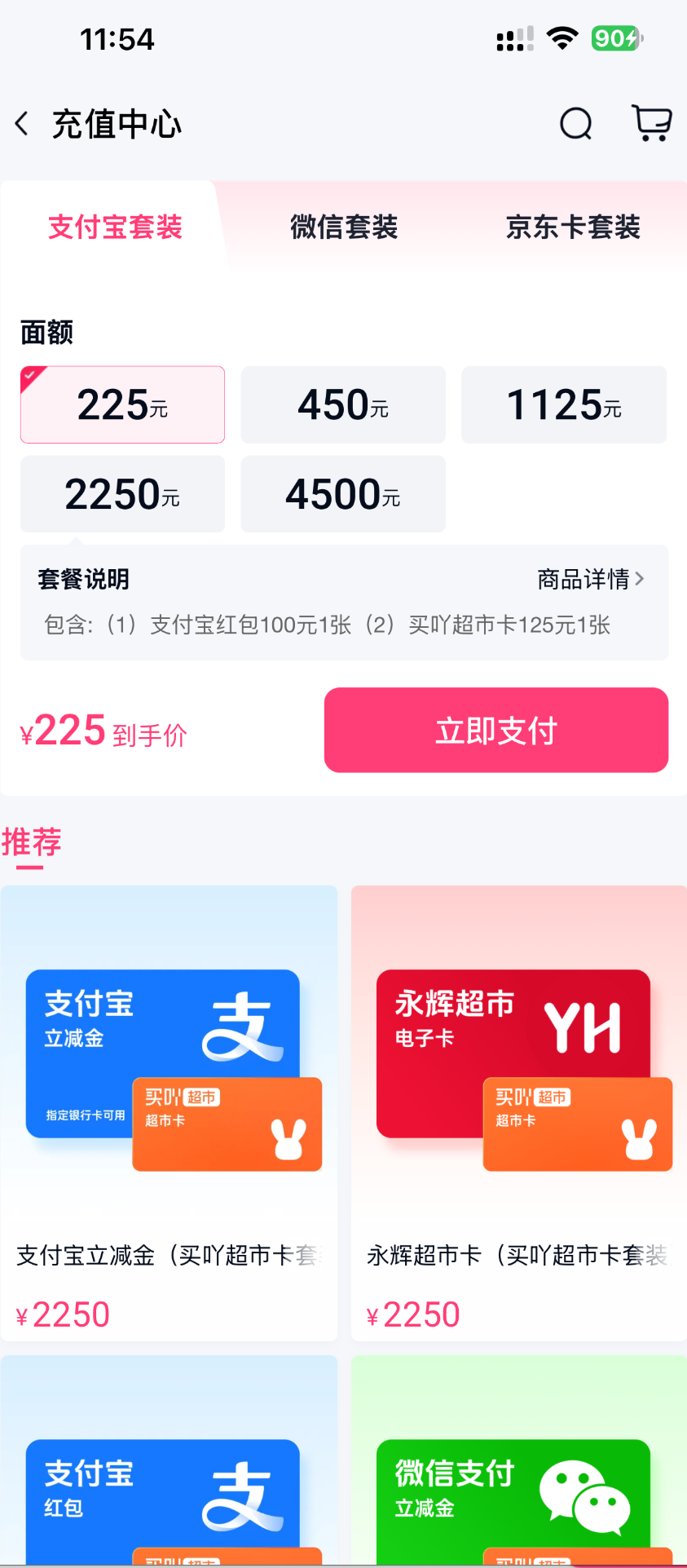The image size is (687, 1568).
Task: Go back from 充值中心
Action: click(22, 124)
